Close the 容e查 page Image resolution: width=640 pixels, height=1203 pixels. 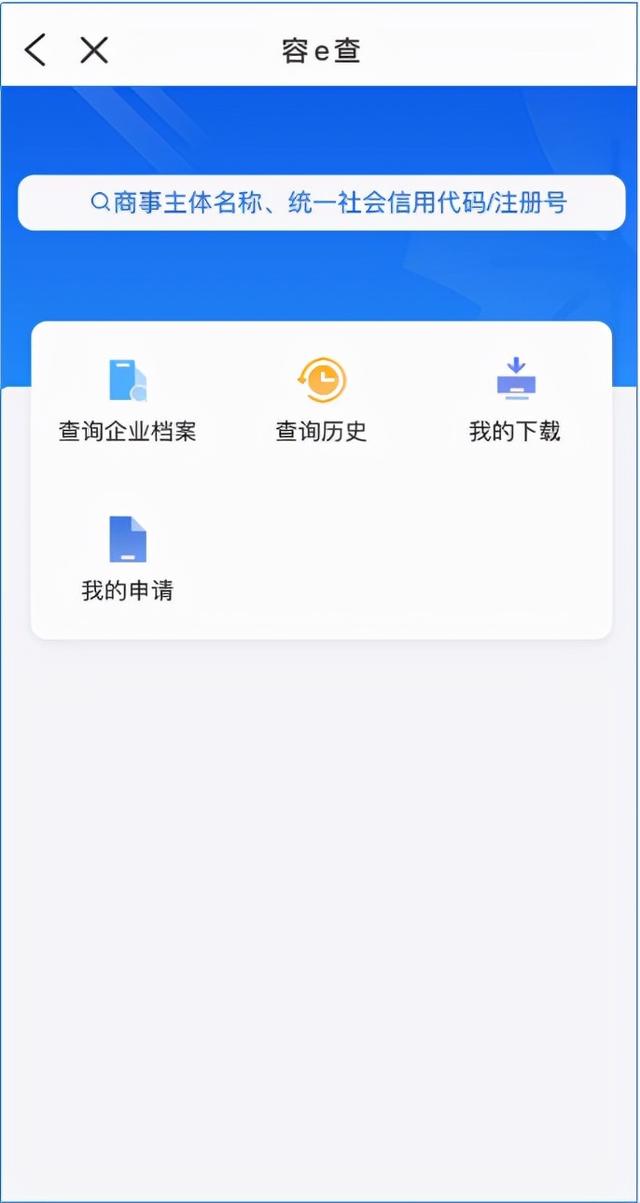[94, 50]
